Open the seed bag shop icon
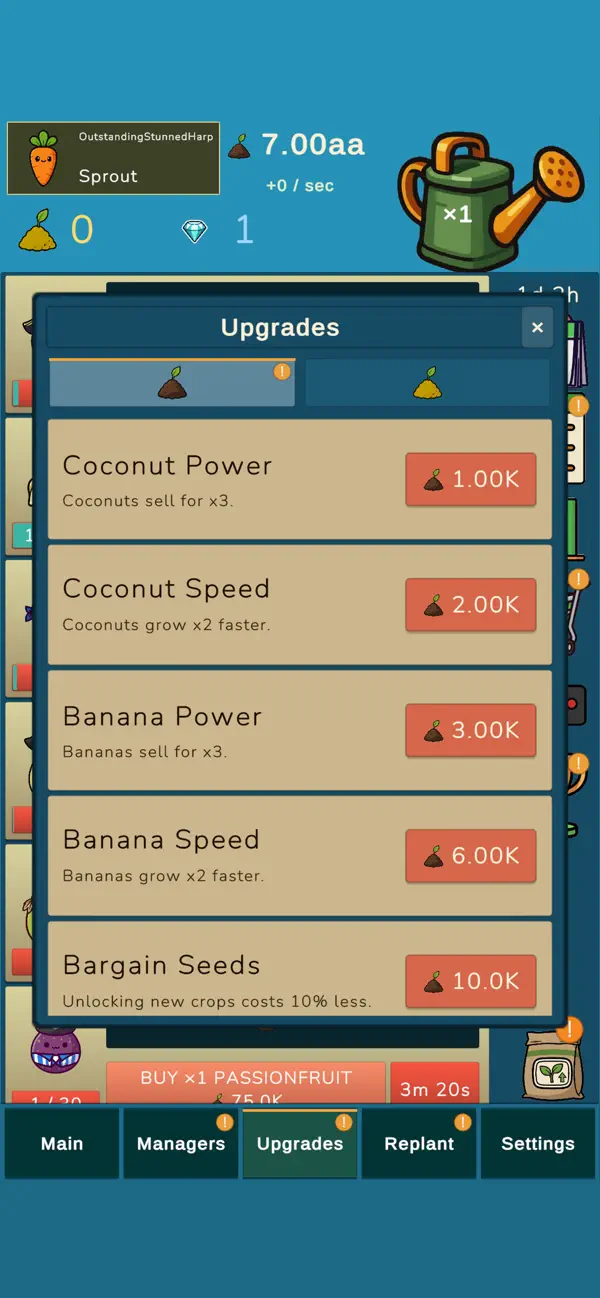 [552, 1066]
